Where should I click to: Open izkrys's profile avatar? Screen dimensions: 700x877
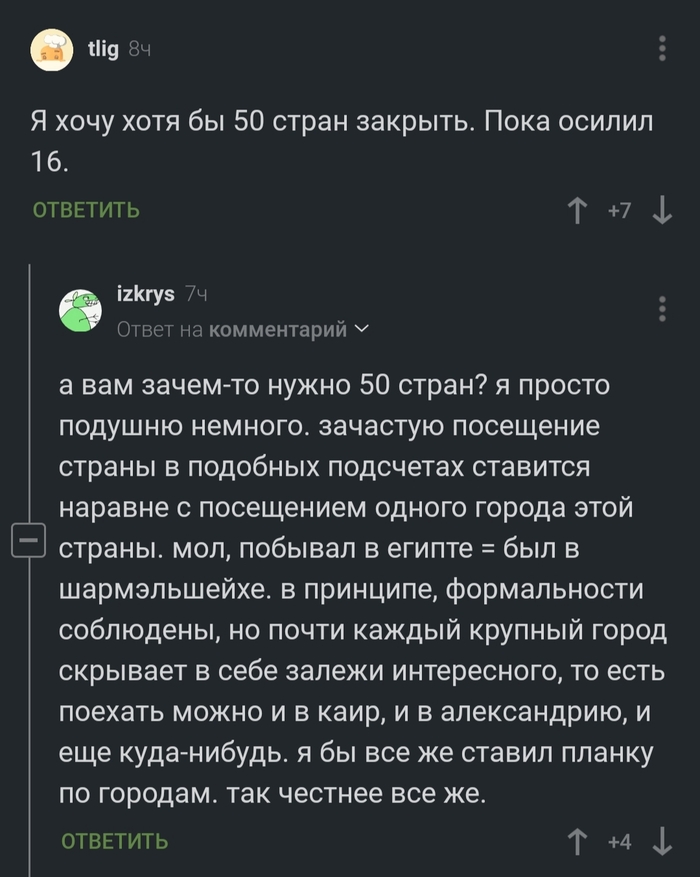point(81,310)
